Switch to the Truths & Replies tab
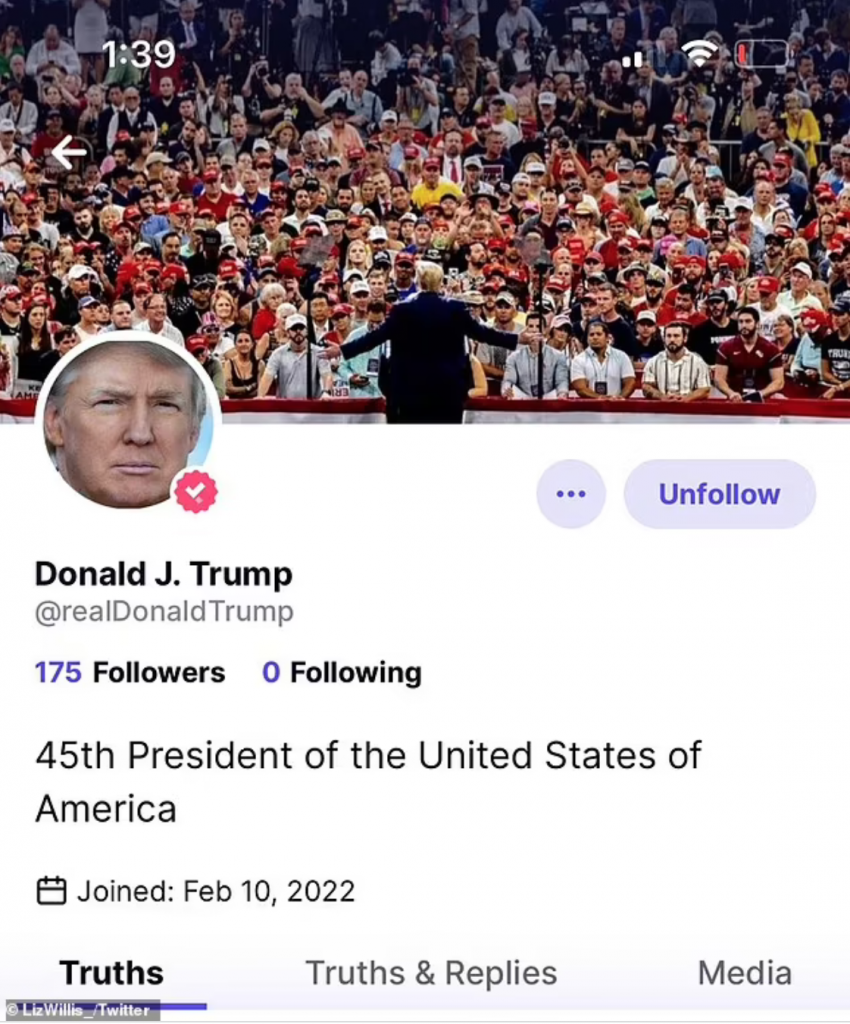Screen dimensions: 850x1024 tap(431, 973)
